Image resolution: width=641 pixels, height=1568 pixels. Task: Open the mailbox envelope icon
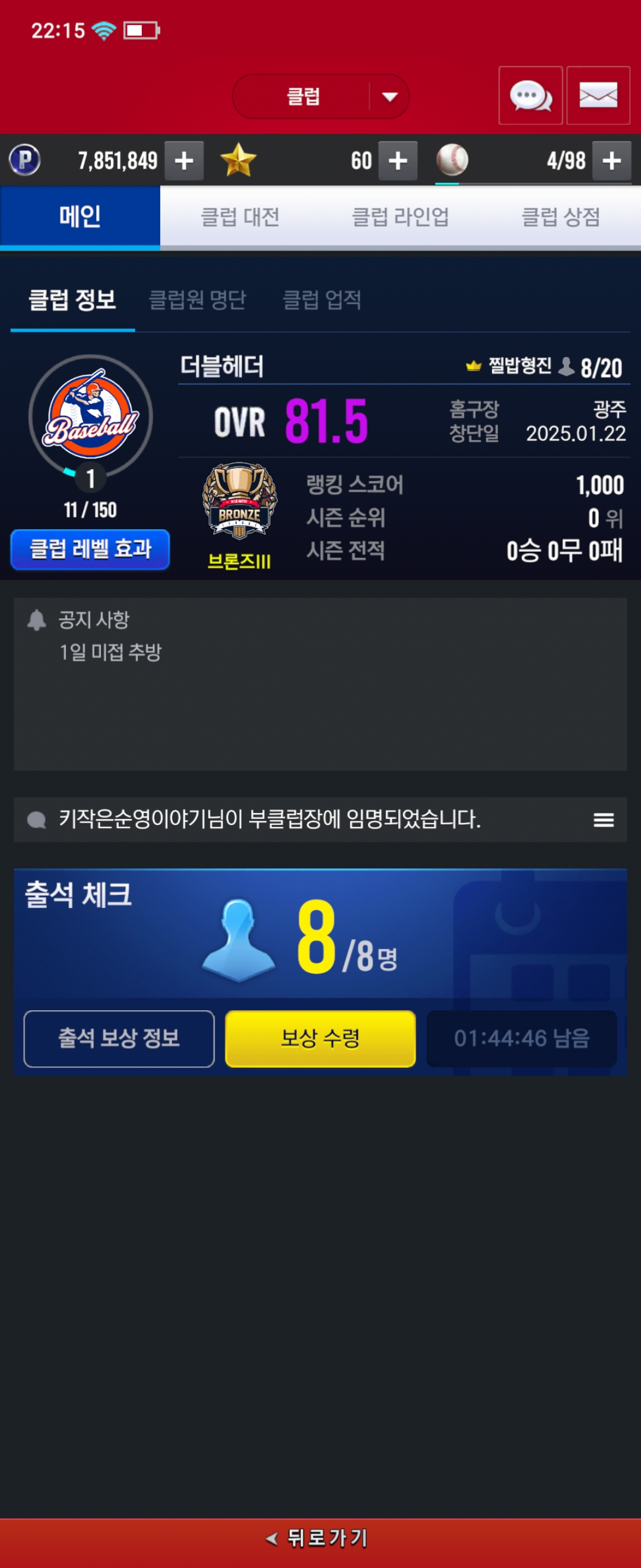click(x=598, y=96)
